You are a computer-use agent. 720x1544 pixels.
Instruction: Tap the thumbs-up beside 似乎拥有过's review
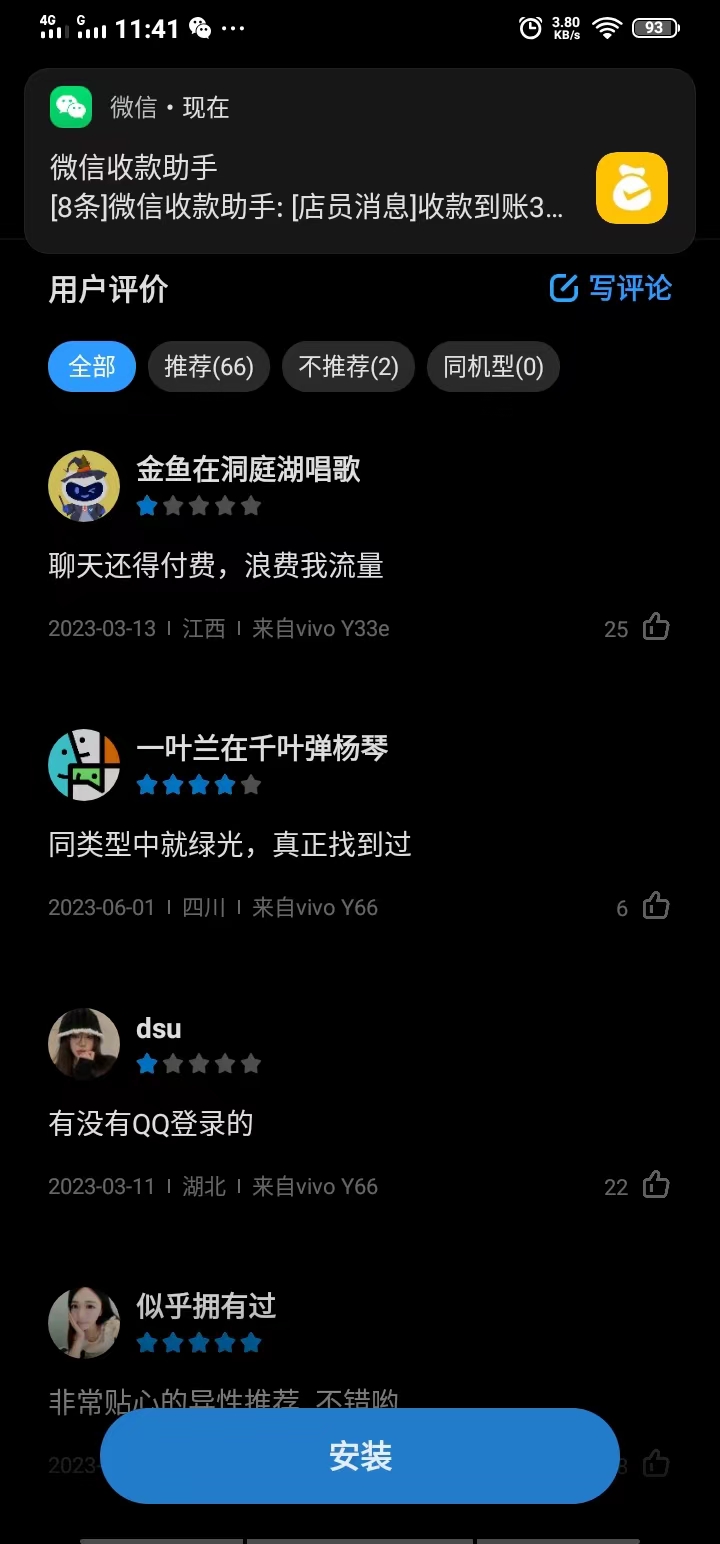(x=656, y=1463)
